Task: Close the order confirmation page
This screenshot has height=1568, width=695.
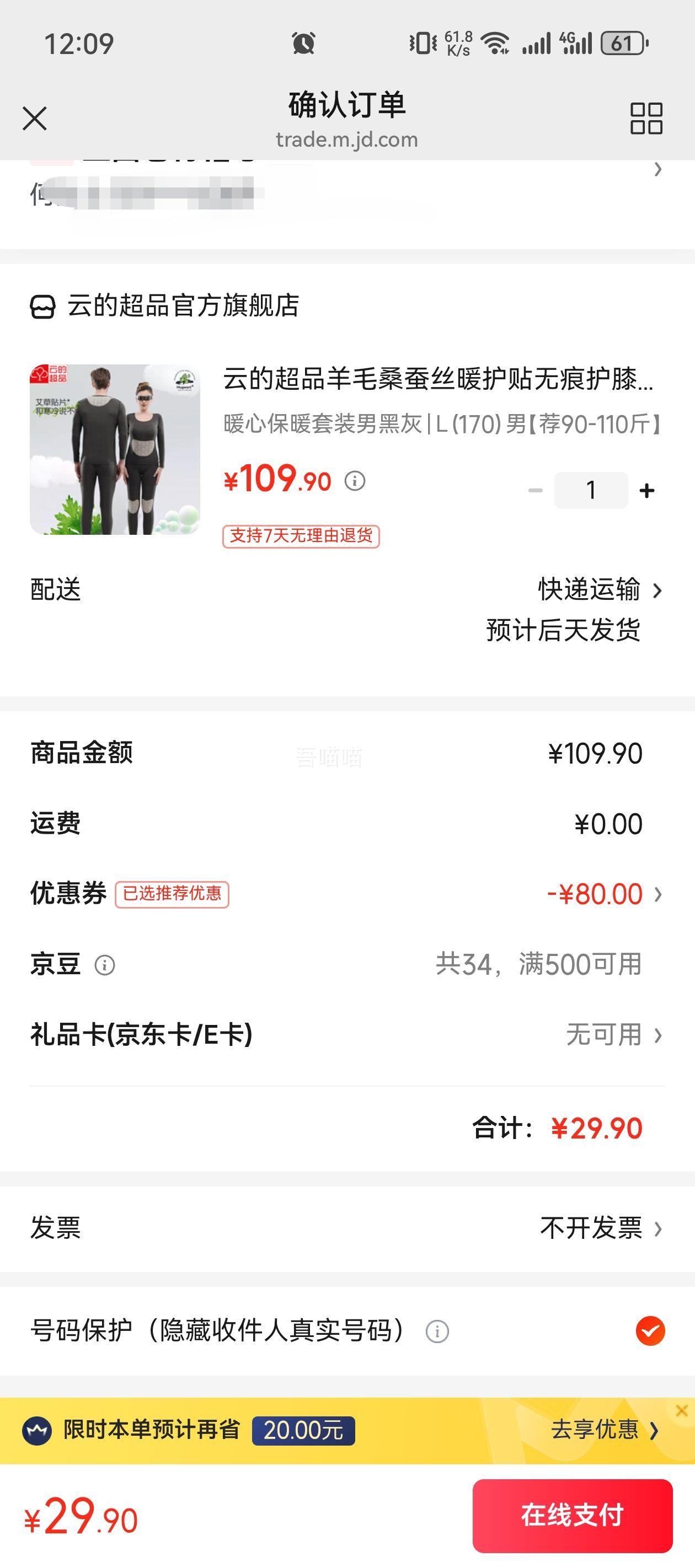Action: (x=35, y=118)
